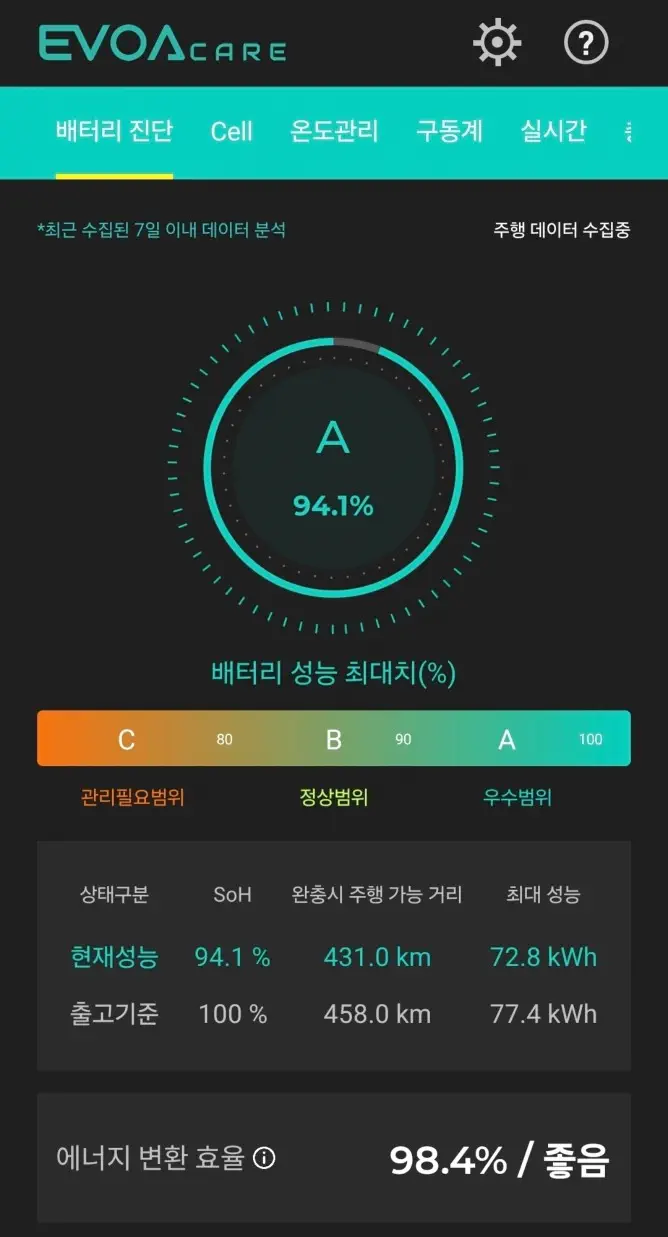This screenshot has height=1237, width=668.
Task: Open the 구동계 tab
Action: pyautogui.click(x=449, y=131)
